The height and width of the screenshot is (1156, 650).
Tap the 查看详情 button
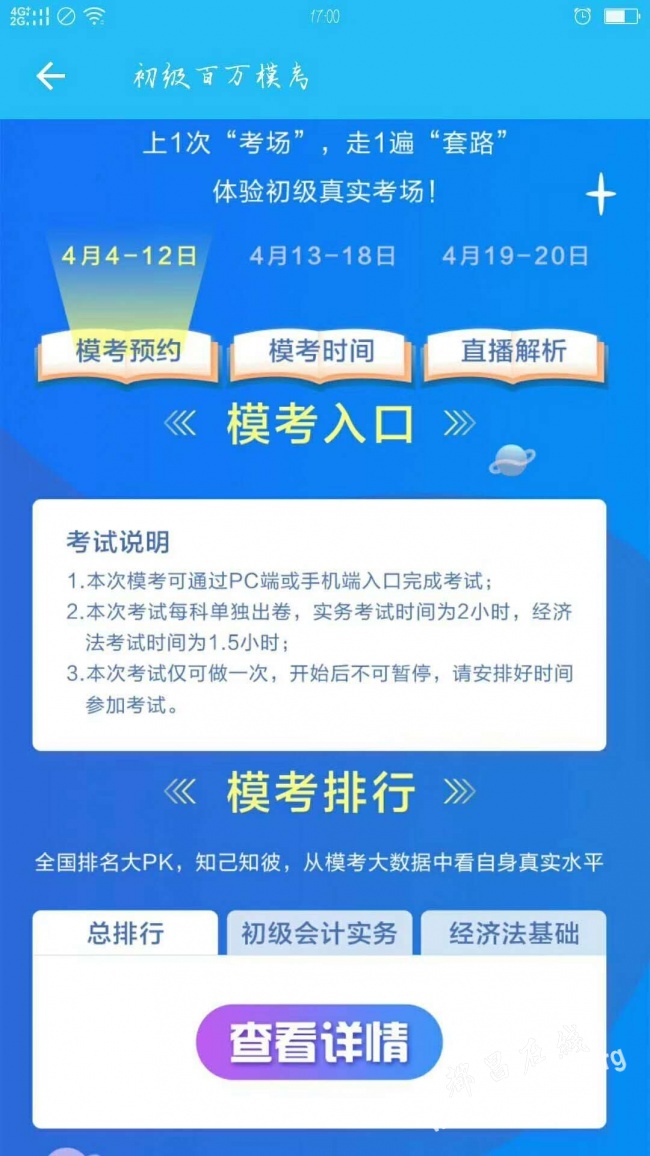point(319,1042)
